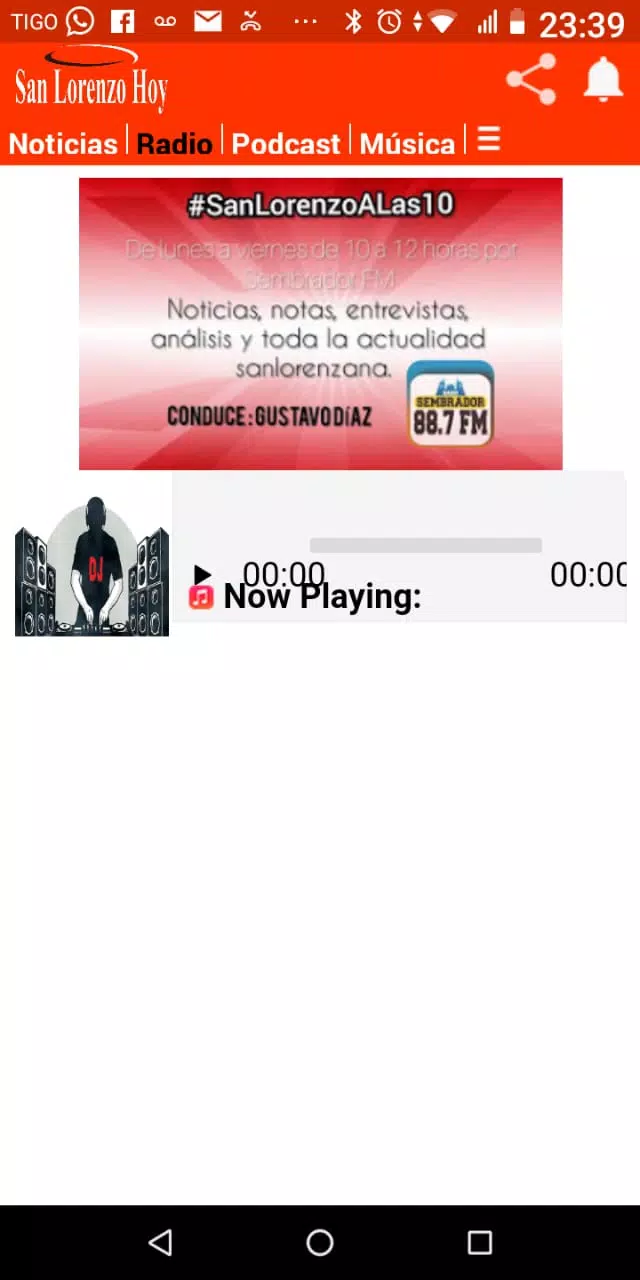This screenshot has height=1280, width=640.
Task: Play the radio stream
Action: click(202, 575)
